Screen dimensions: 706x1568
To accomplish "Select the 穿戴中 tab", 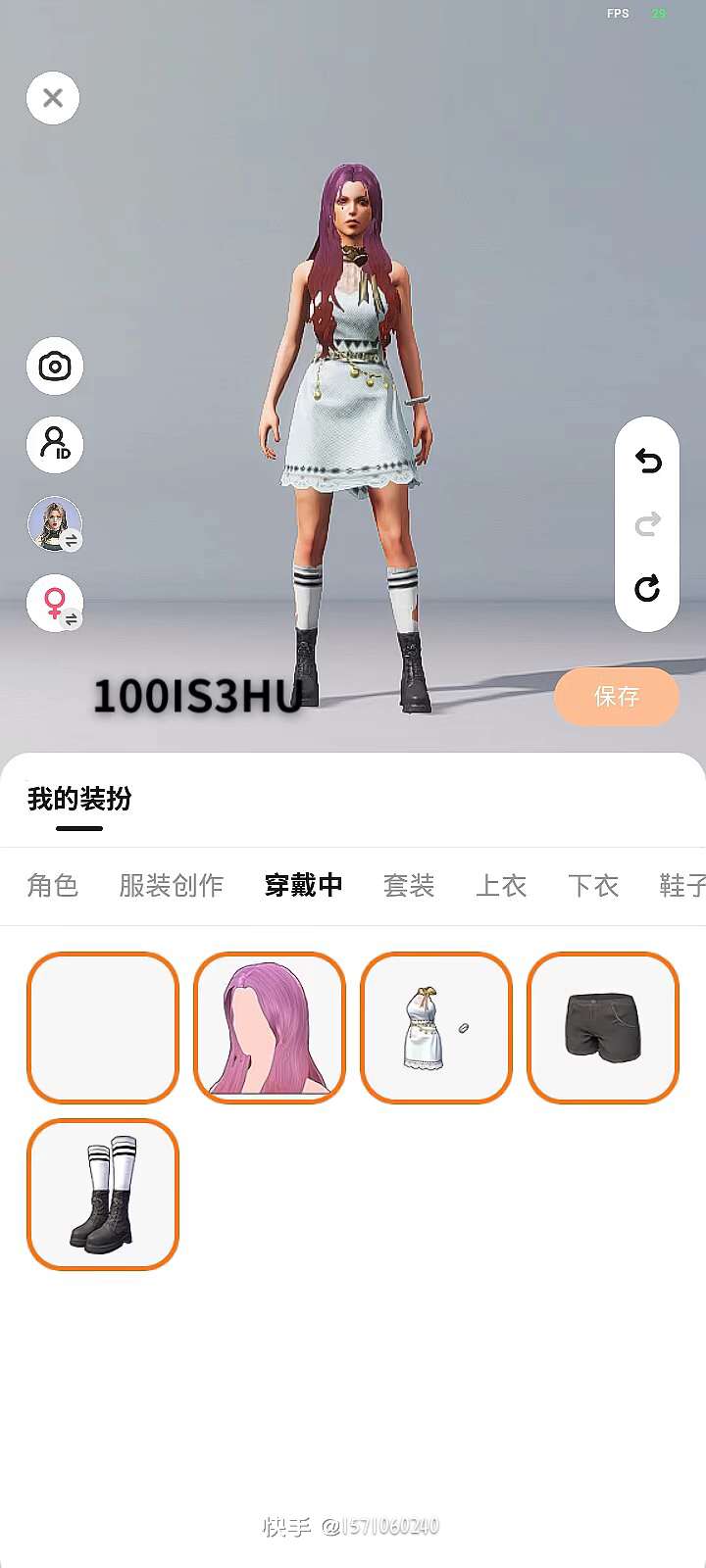I will [x=303, y=886].
